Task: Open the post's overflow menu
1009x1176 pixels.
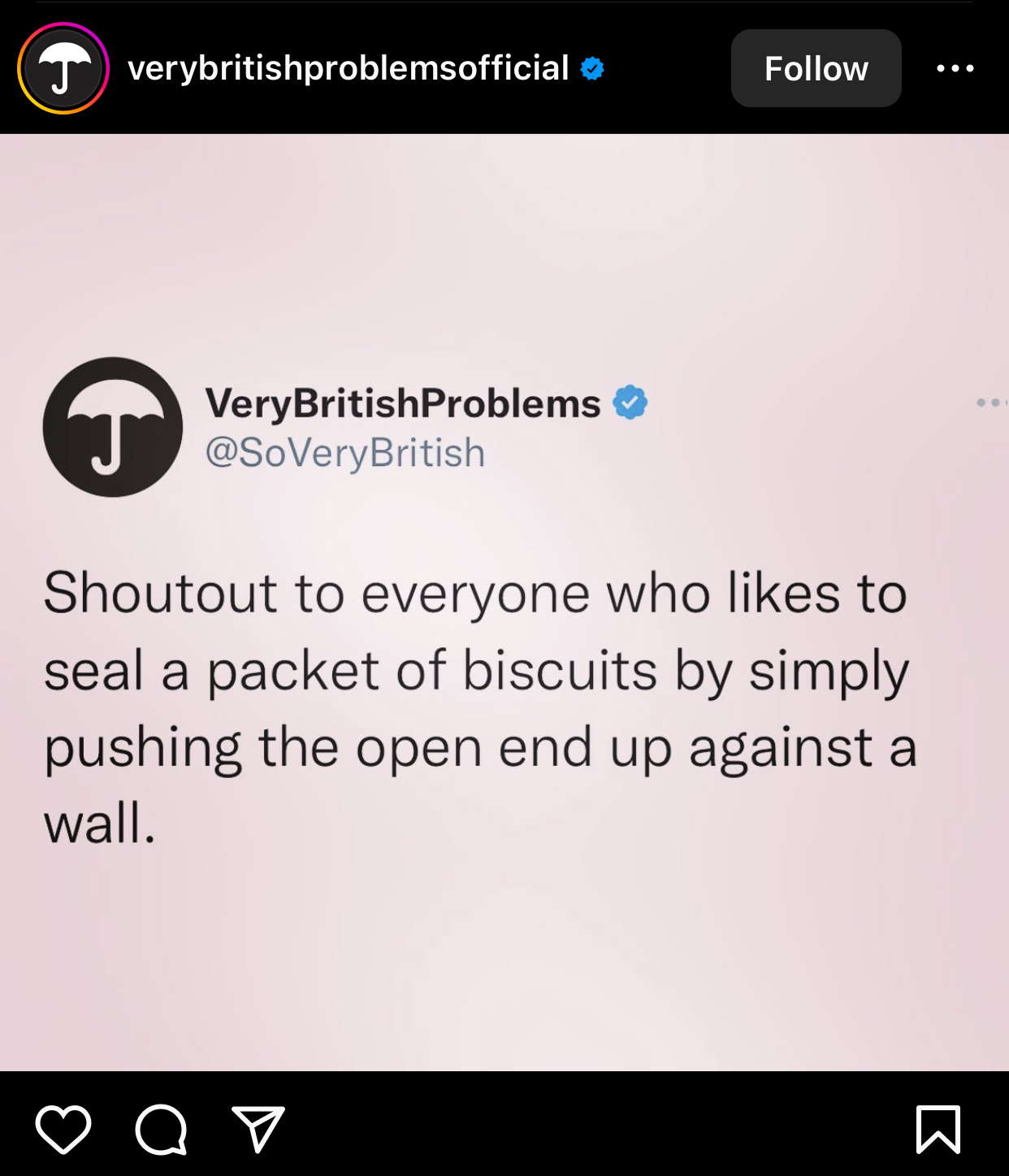Action: pos(955,68)
